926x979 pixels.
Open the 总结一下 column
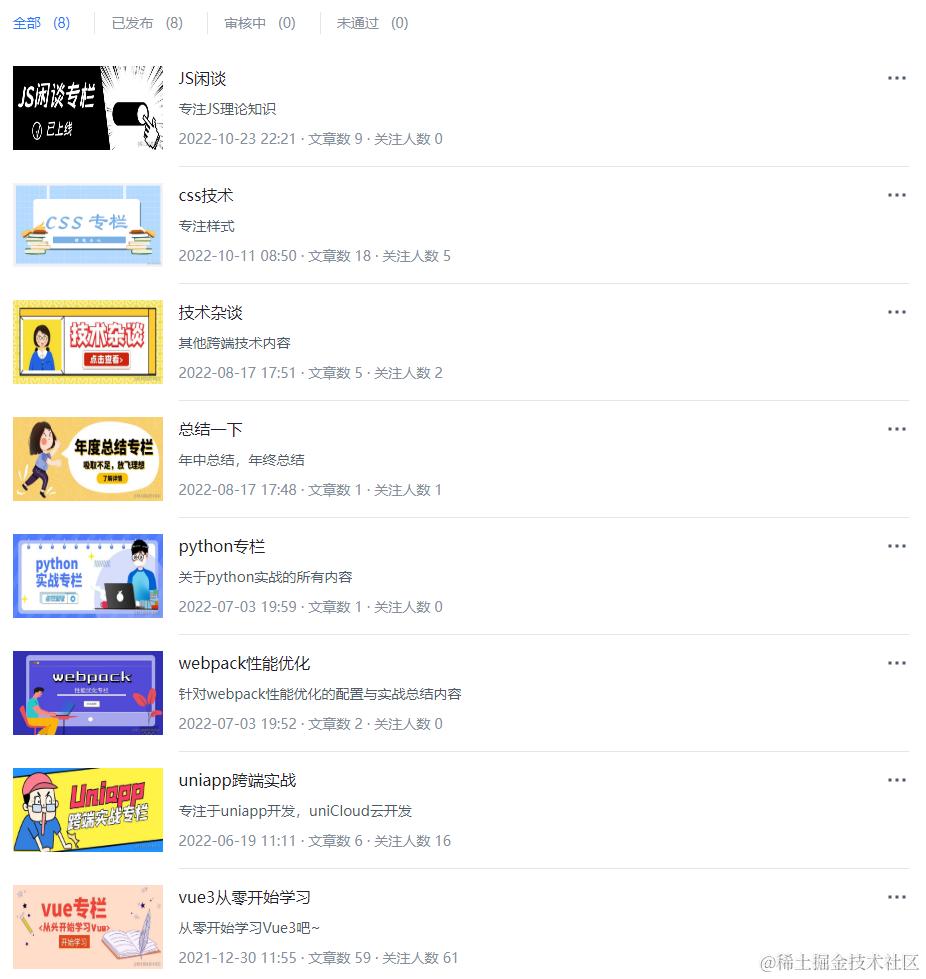tap(211, 430)
